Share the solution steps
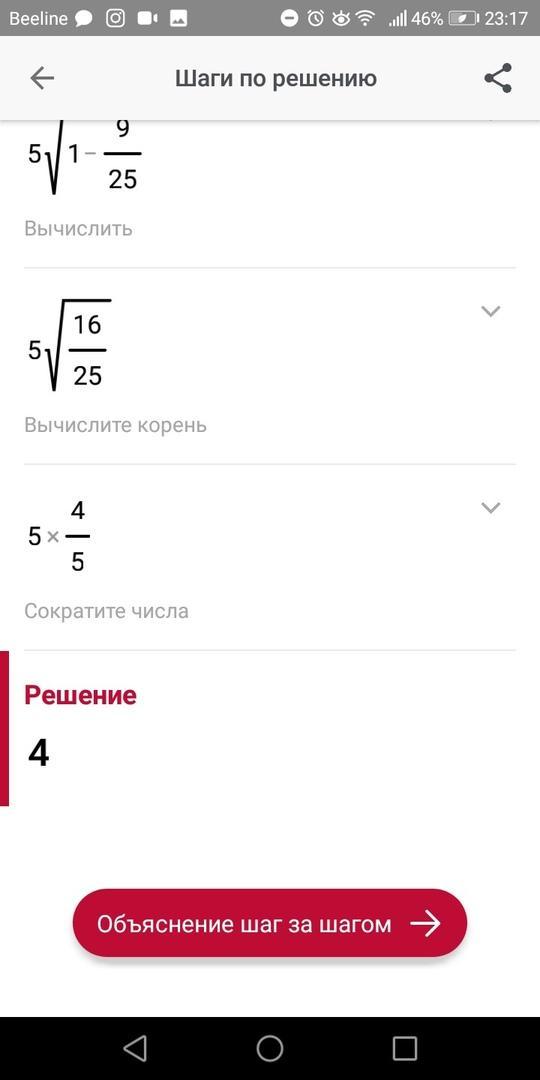Screen dimensions: 540x1080 (x=498, y=78)
